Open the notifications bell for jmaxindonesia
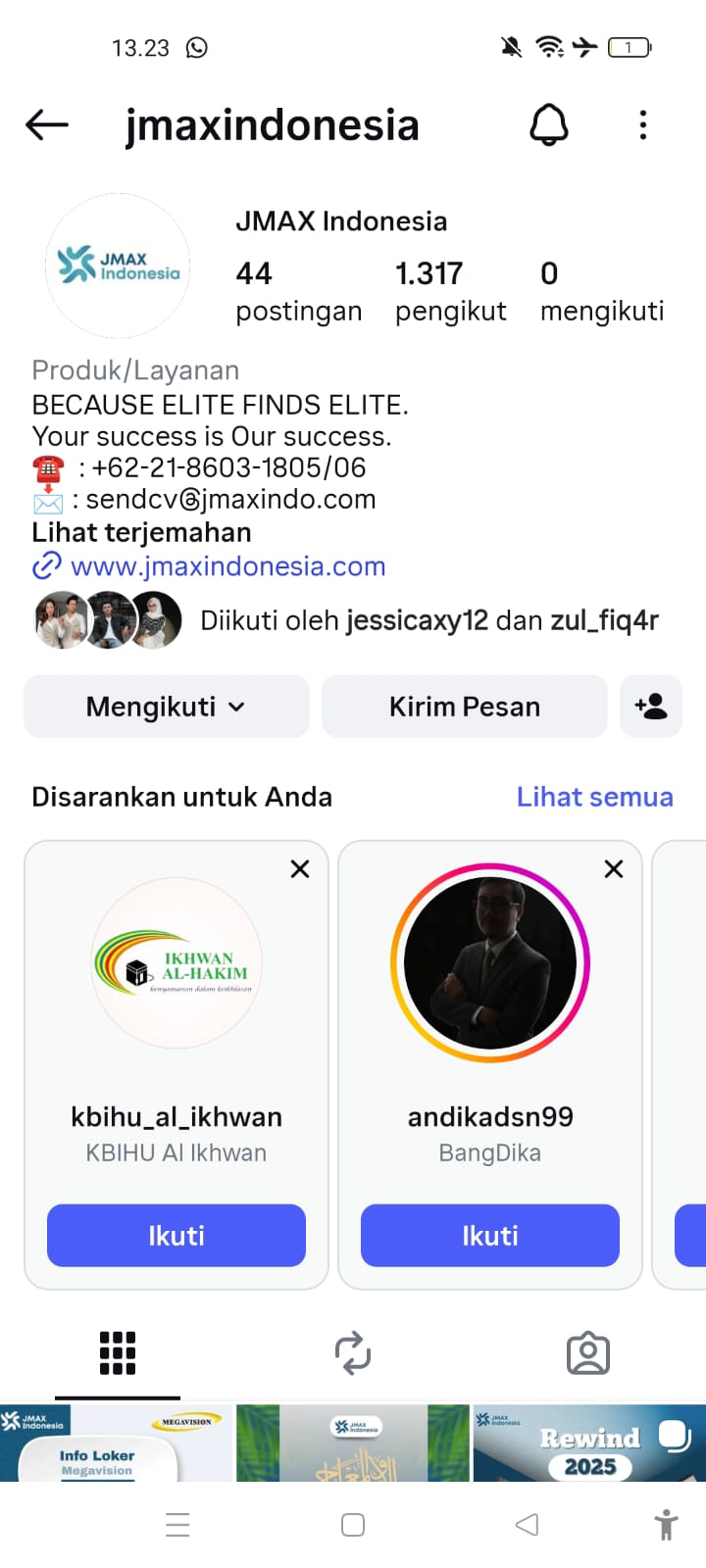Image resolution: width=706 pixels, height=1568 pixels. (549, 125)
